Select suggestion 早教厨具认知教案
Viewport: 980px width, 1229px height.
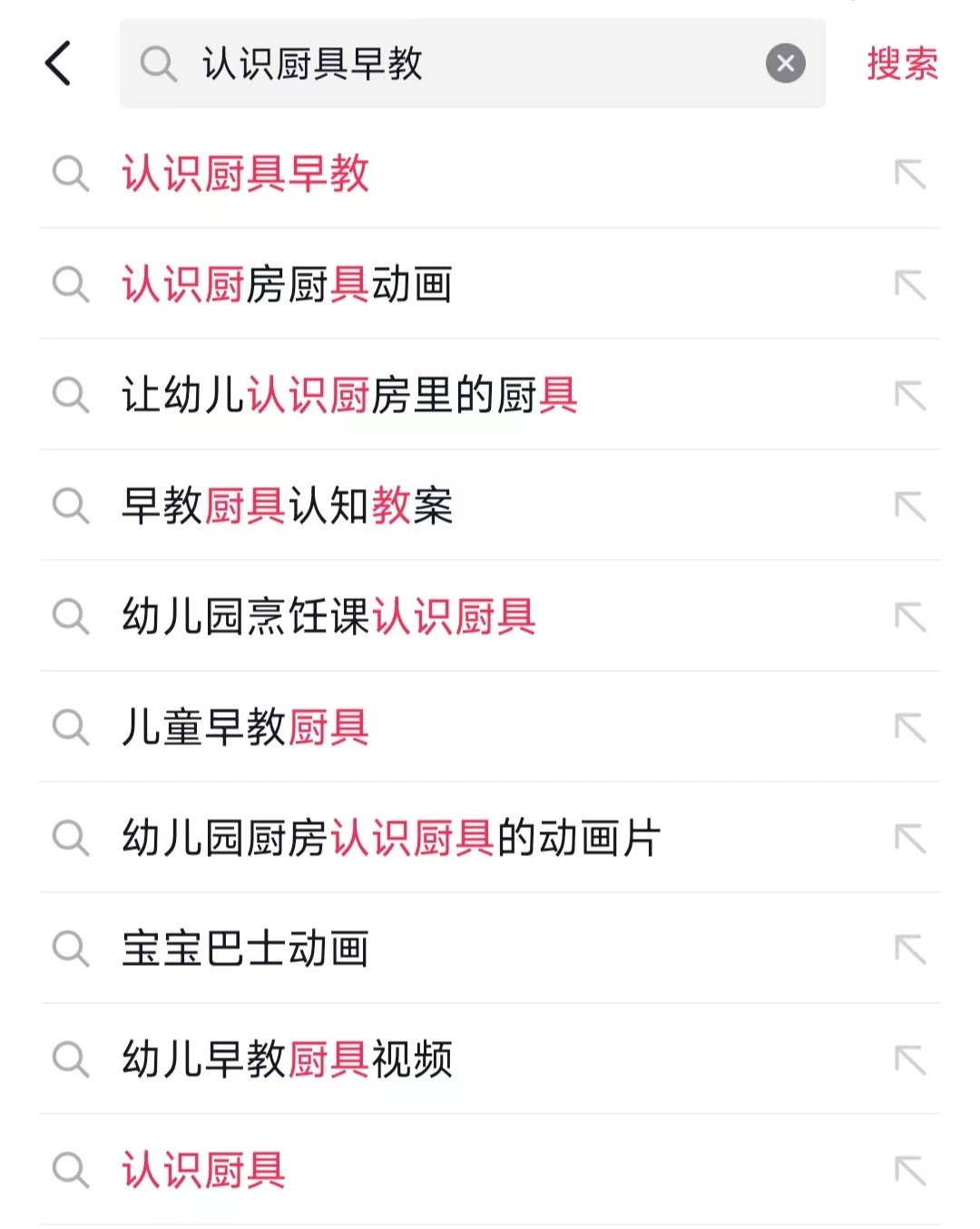click(x=287, y=506)
